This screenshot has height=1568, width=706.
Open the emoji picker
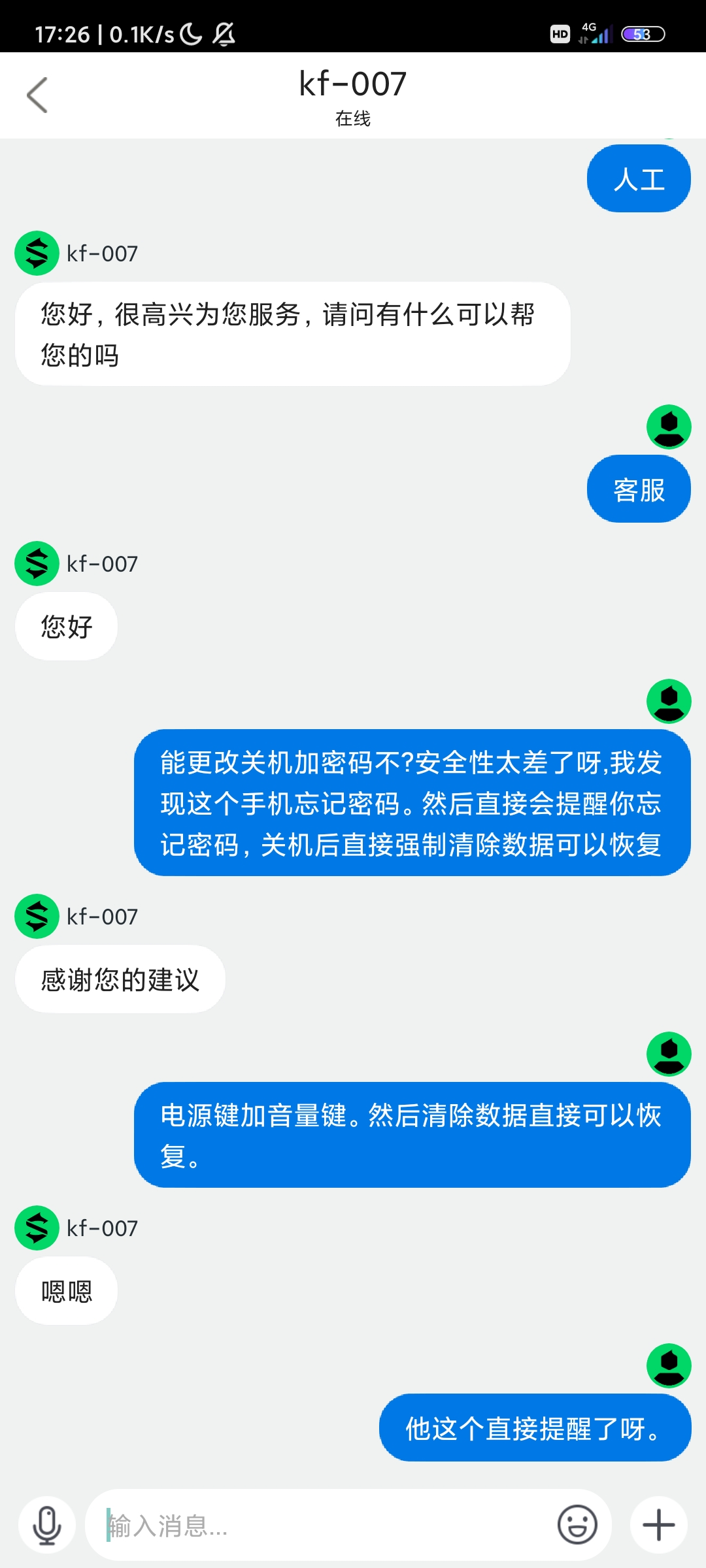click(577, 1525)
